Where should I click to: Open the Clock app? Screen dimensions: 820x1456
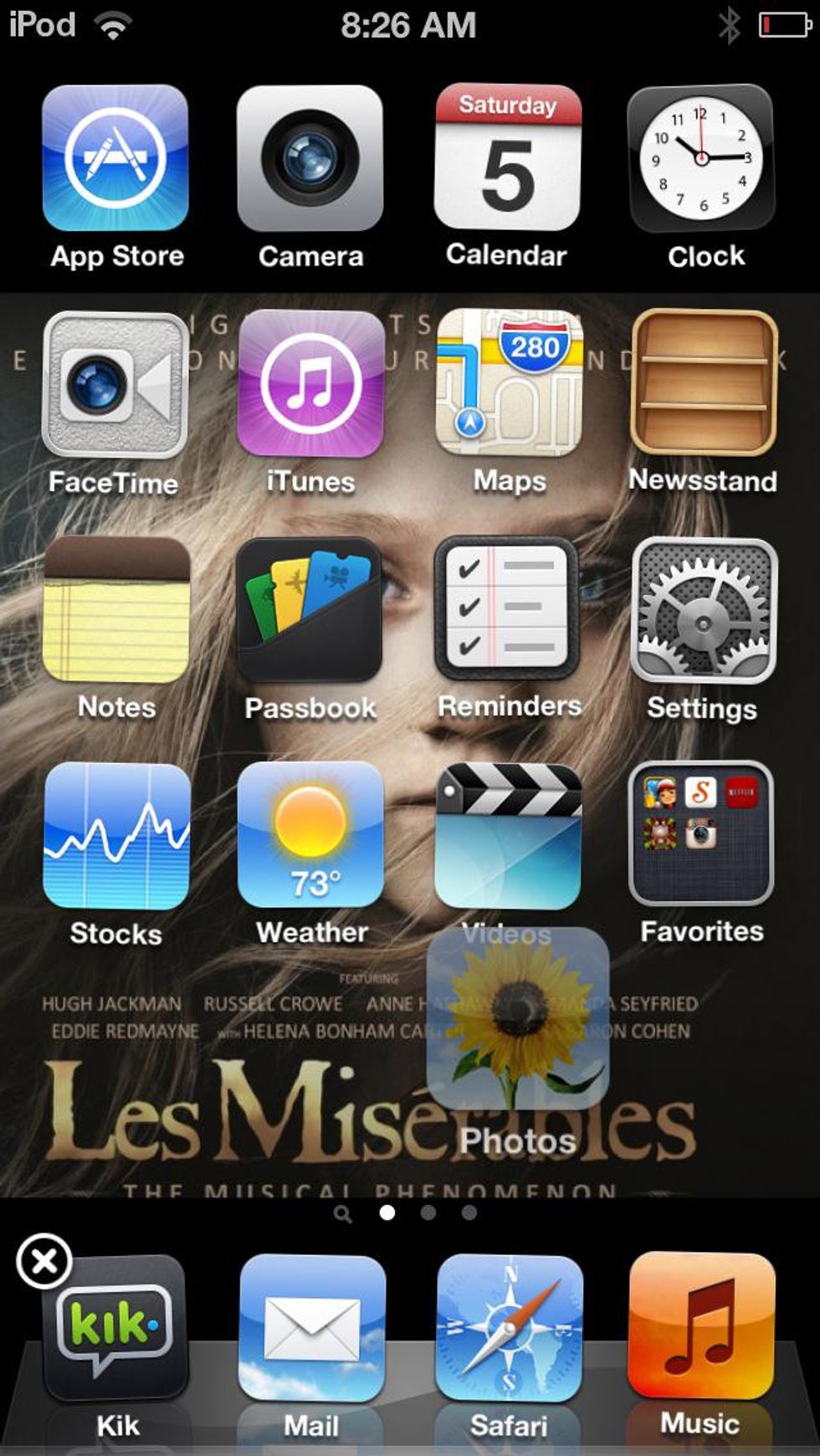[702, 158]
